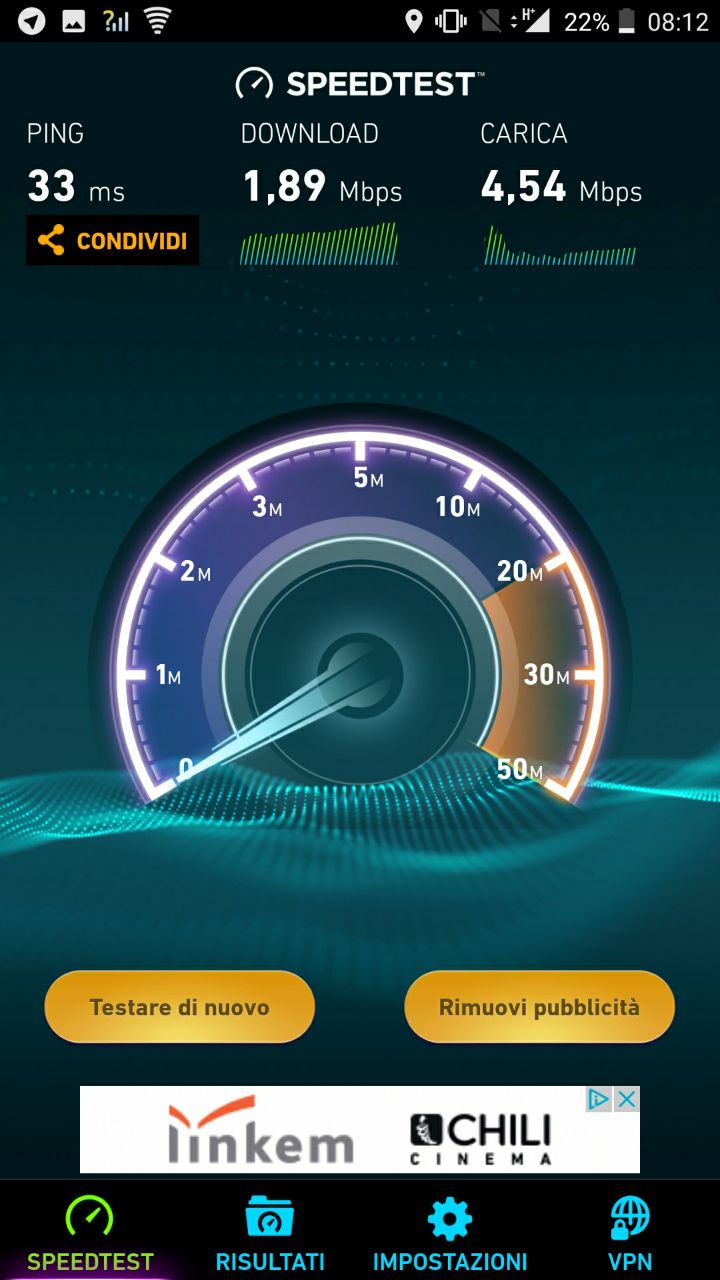Close the Linkem ad banner
Image resolution: width=720 pixels, height=1280 pixels.
point(627,1099)
